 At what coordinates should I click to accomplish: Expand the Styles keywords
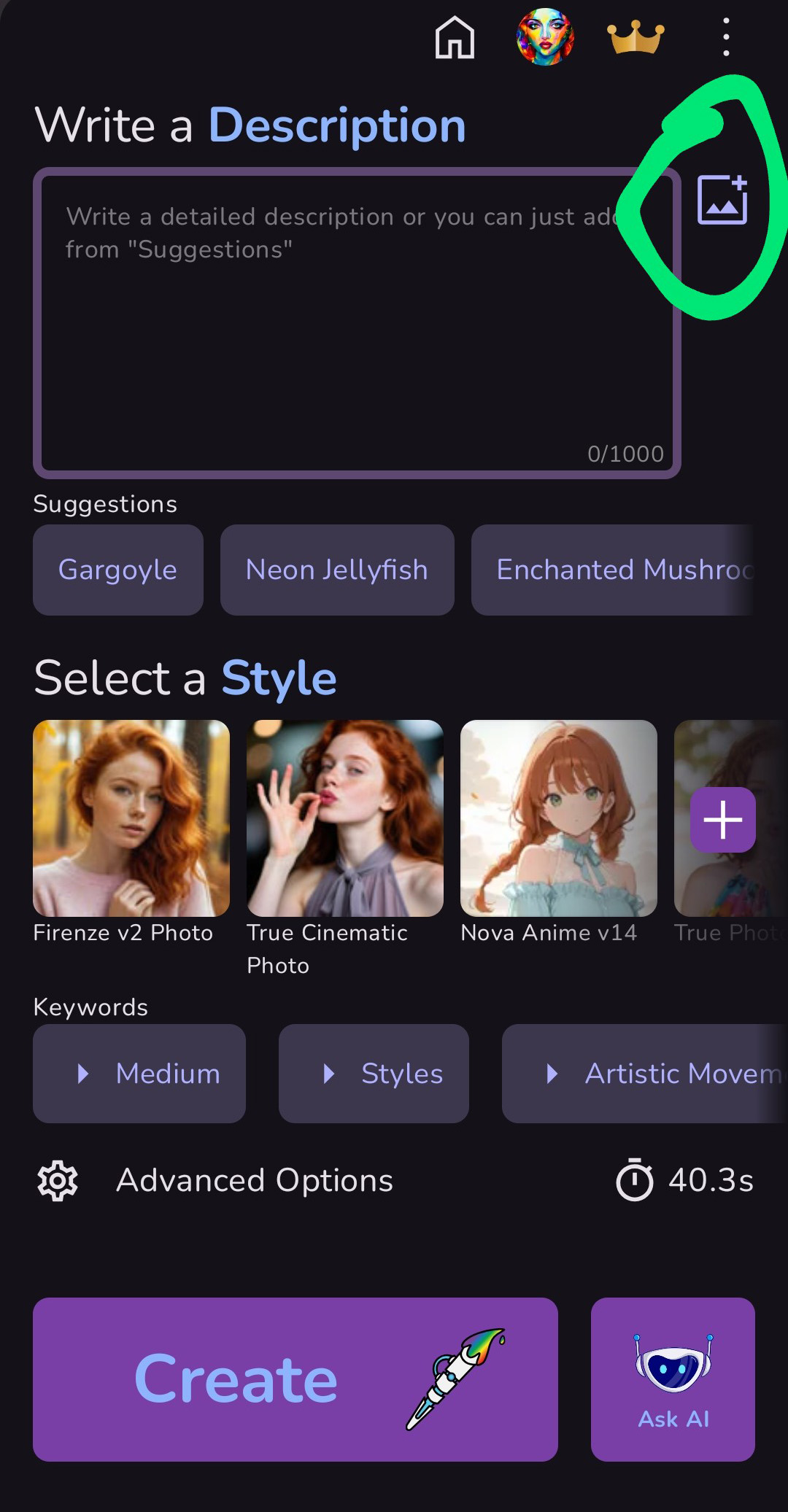pos(374,1074)
